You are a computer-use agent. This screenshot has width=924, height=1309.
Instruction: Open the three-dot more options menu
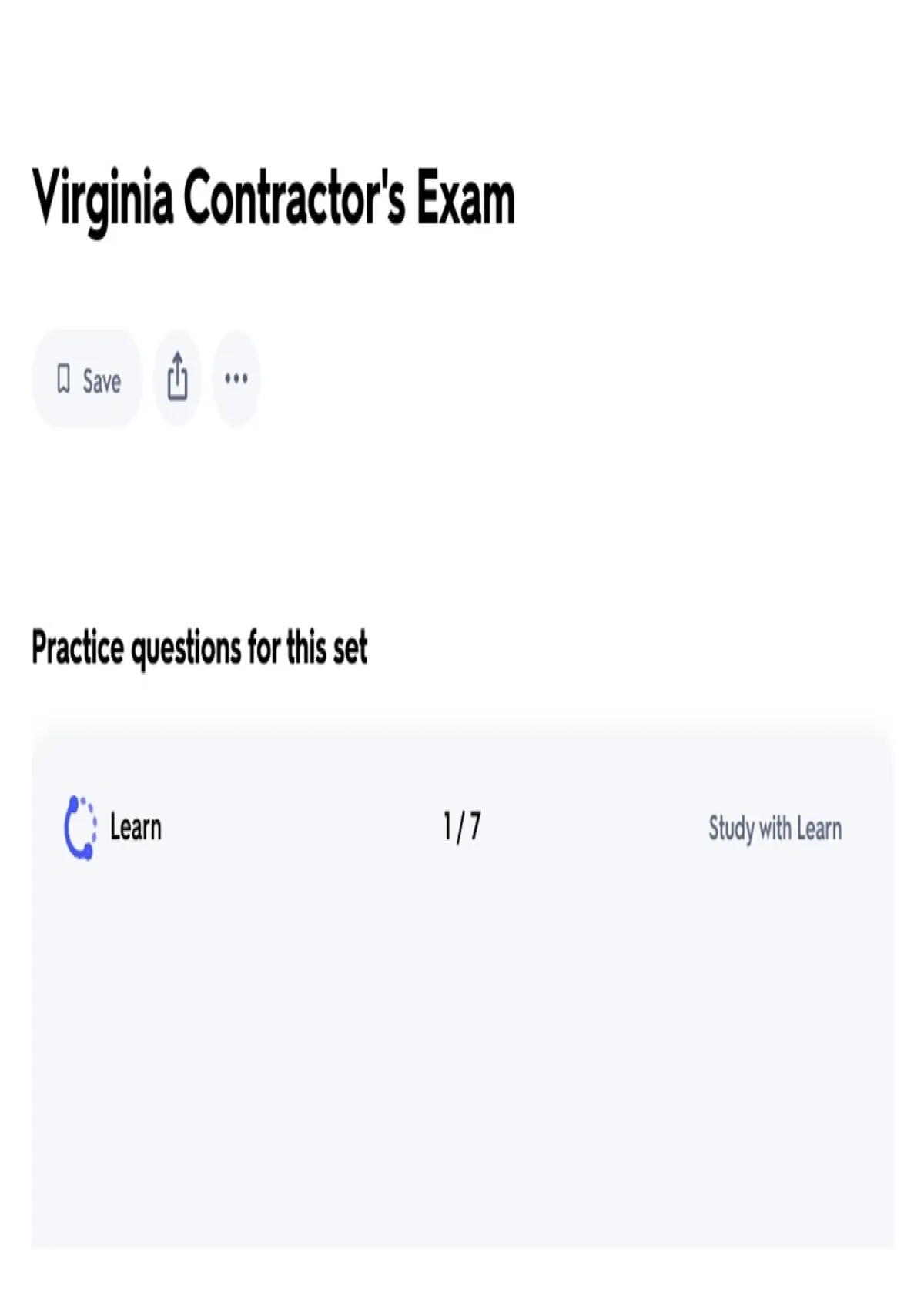pyautogui.click(x=236, y=378)
